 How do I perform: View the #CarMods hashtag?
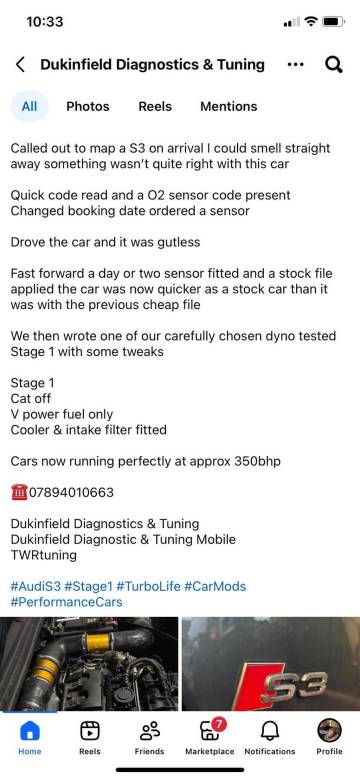coord(215,586)
